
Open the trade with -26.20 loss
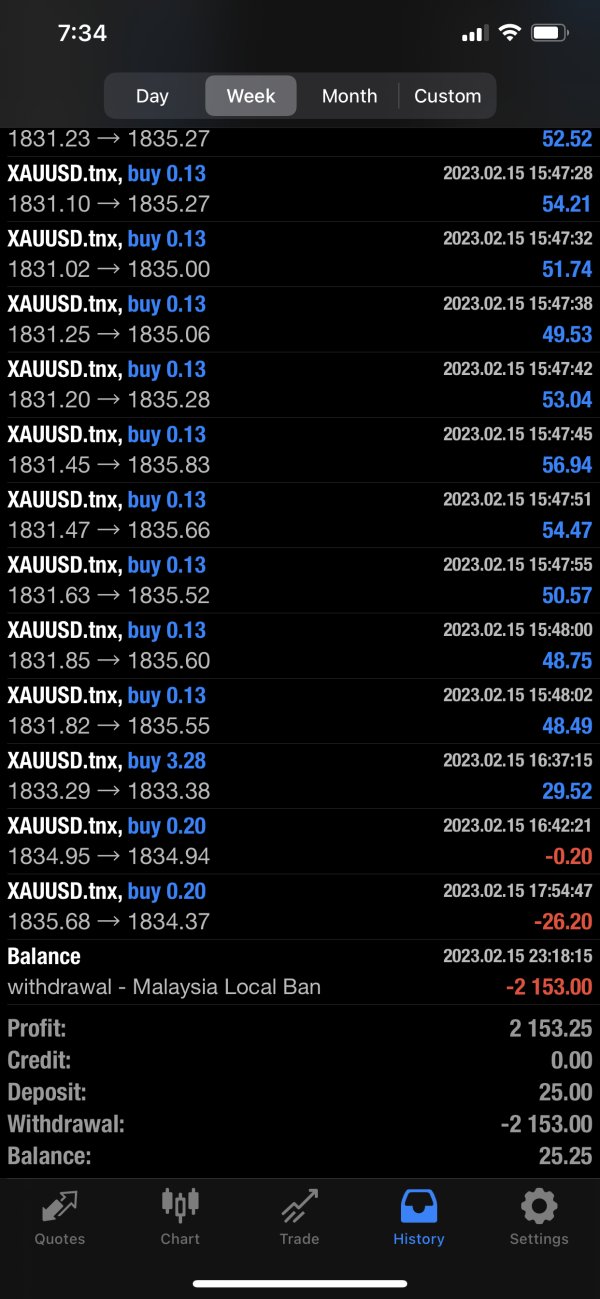300,907
